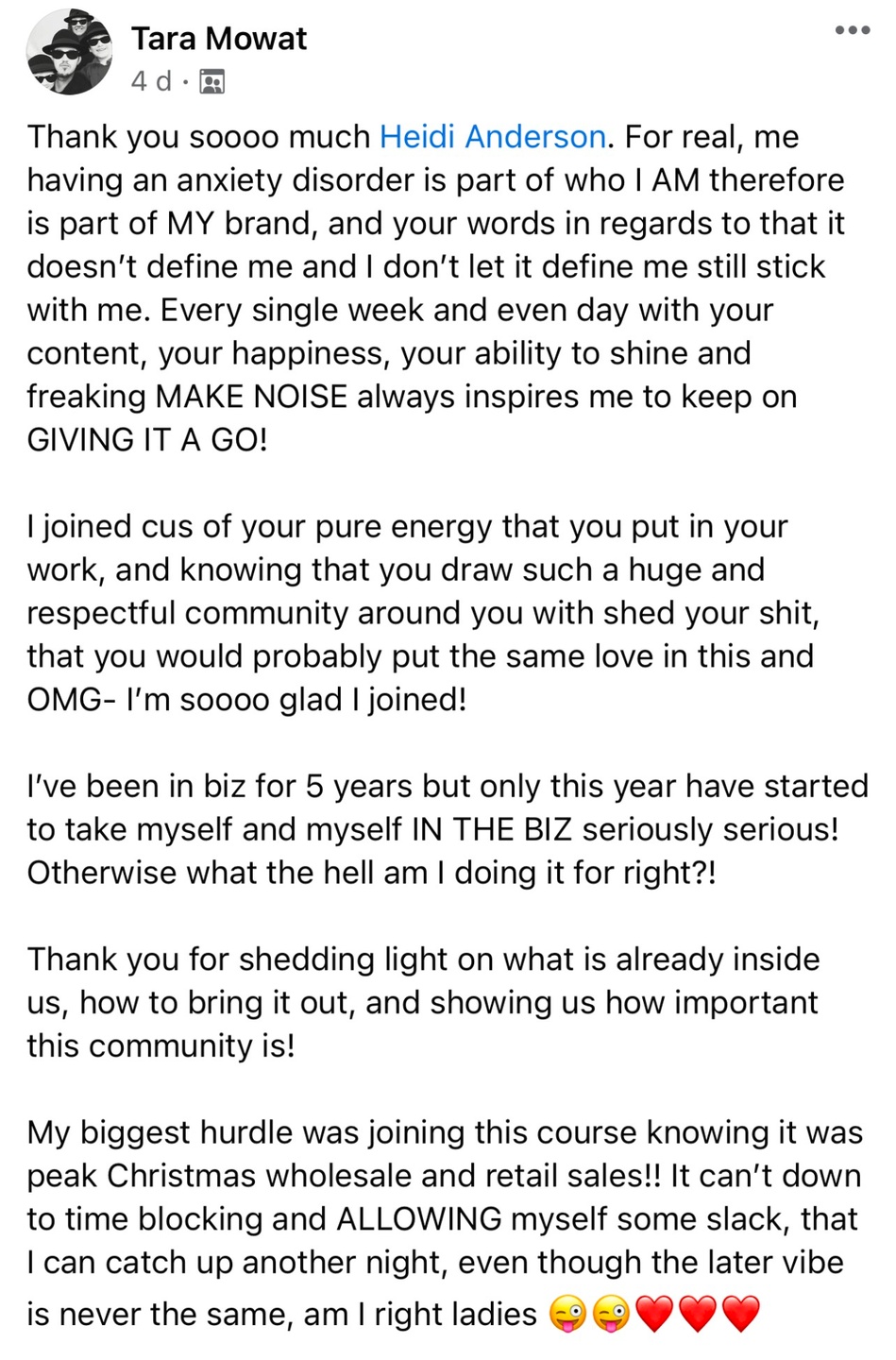This screenshot has width=896, height=1360.
Task: Open Tara Mowat's profile picture
Action: pos(69,54)
